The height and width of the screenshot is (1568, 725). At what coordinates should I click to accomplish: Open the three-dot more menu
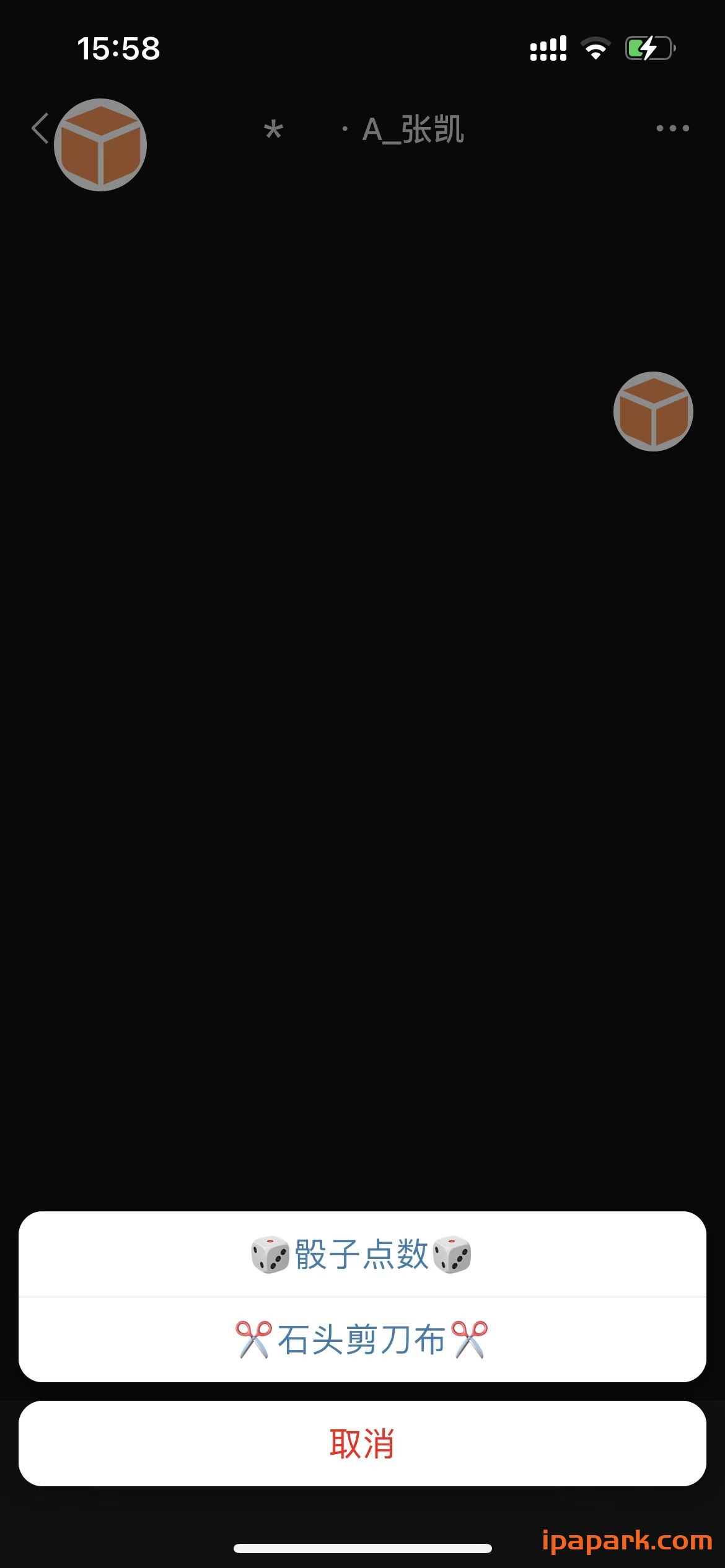click(672, 129)
